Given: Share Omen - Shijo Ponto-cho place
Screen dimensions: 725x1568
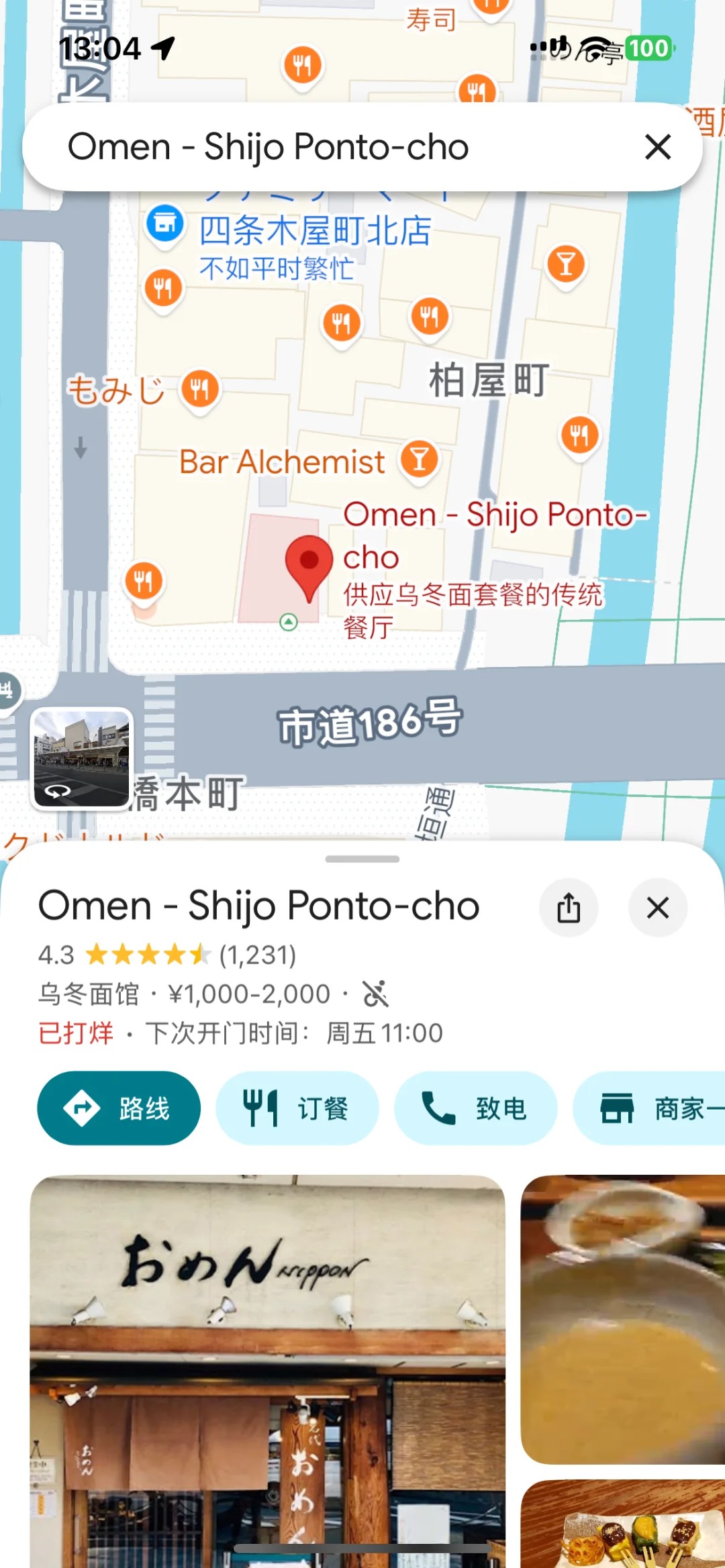Looking at the screenshot, I should (569, 908).
